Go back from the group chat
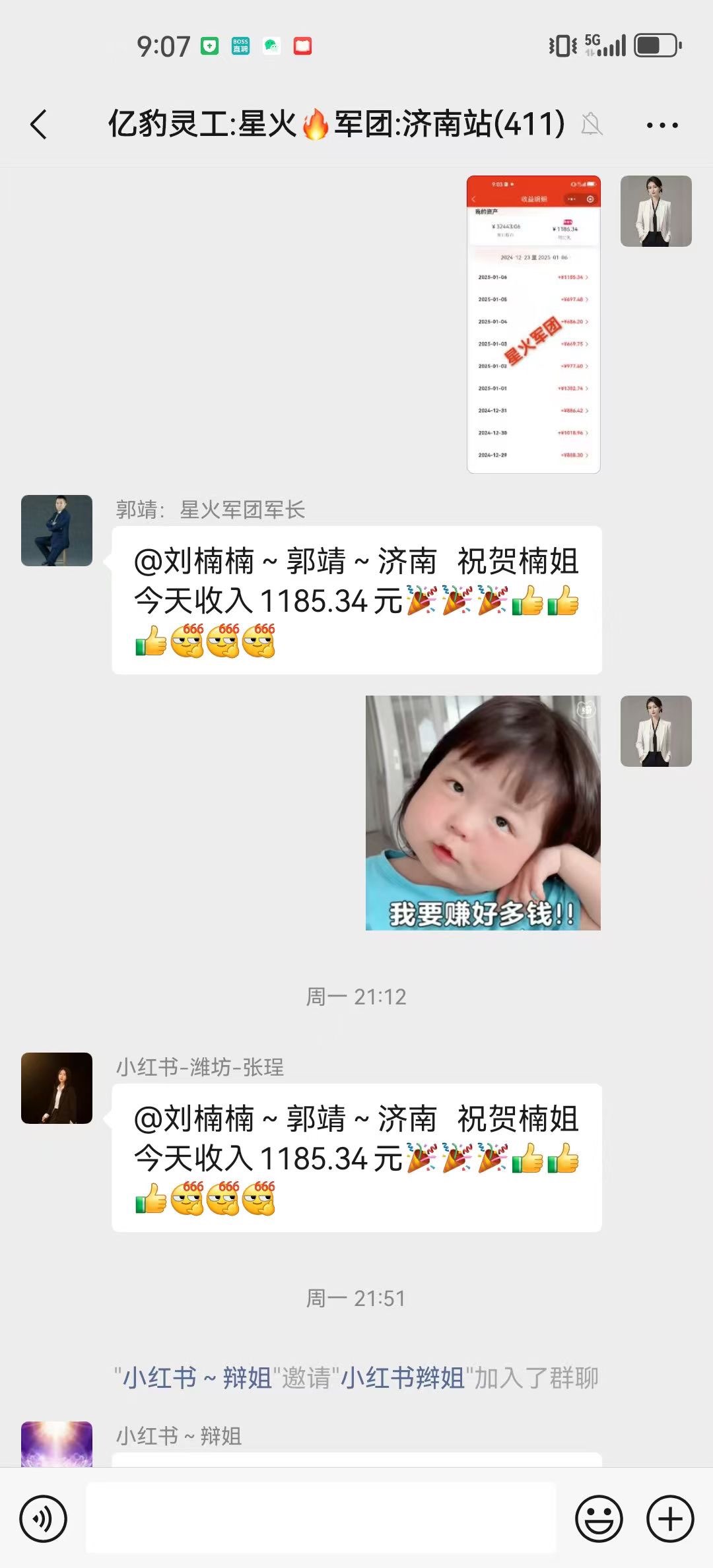Viewport: 713px width, 1568px height. [x=39, y=124]
